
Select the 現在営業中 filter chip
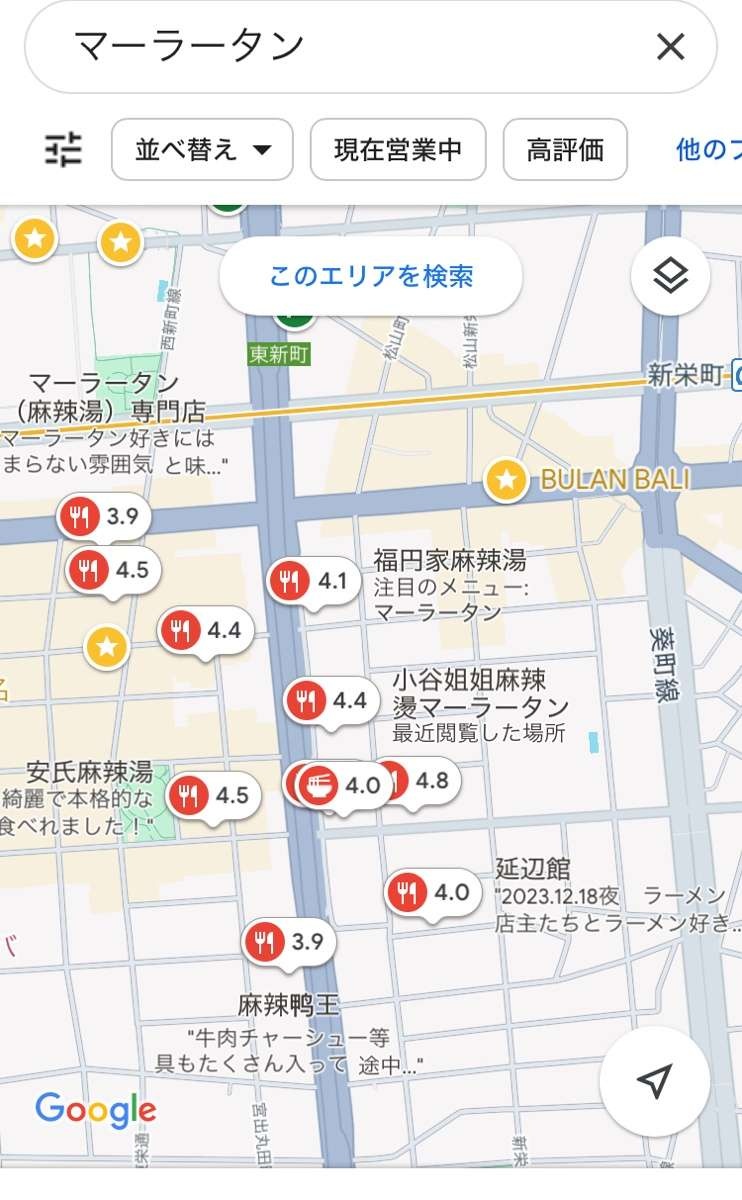tap(398, 150)
